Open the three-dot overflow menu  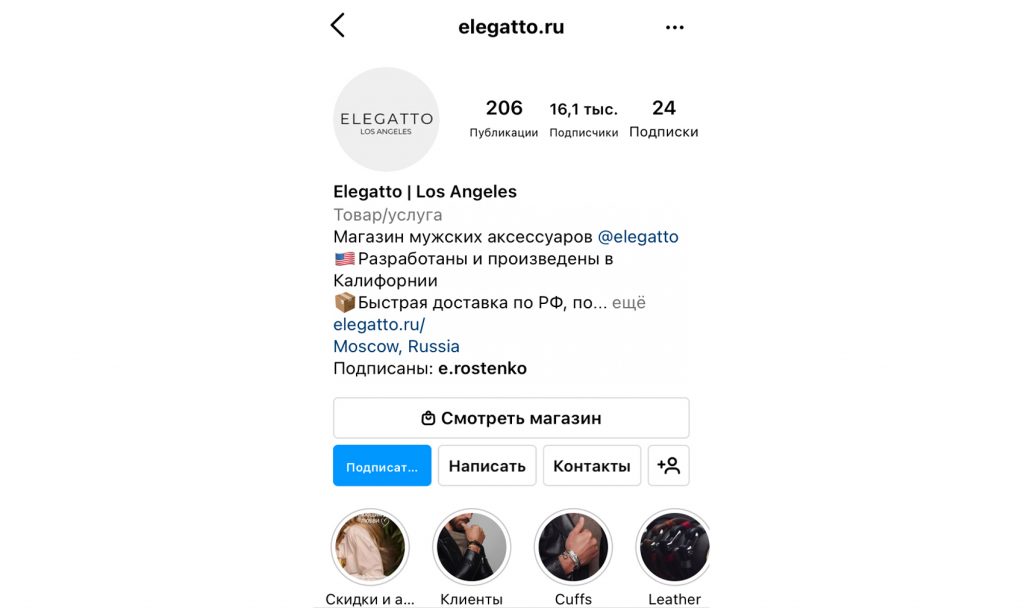pos(675,27)
